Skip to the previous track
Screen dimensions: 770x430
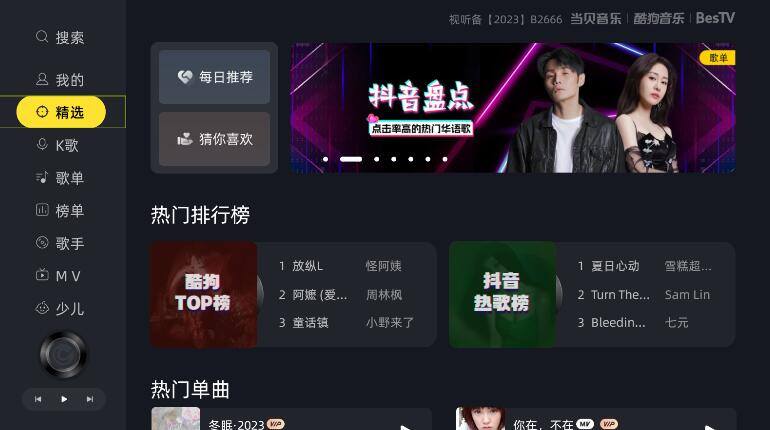(38, 399)
